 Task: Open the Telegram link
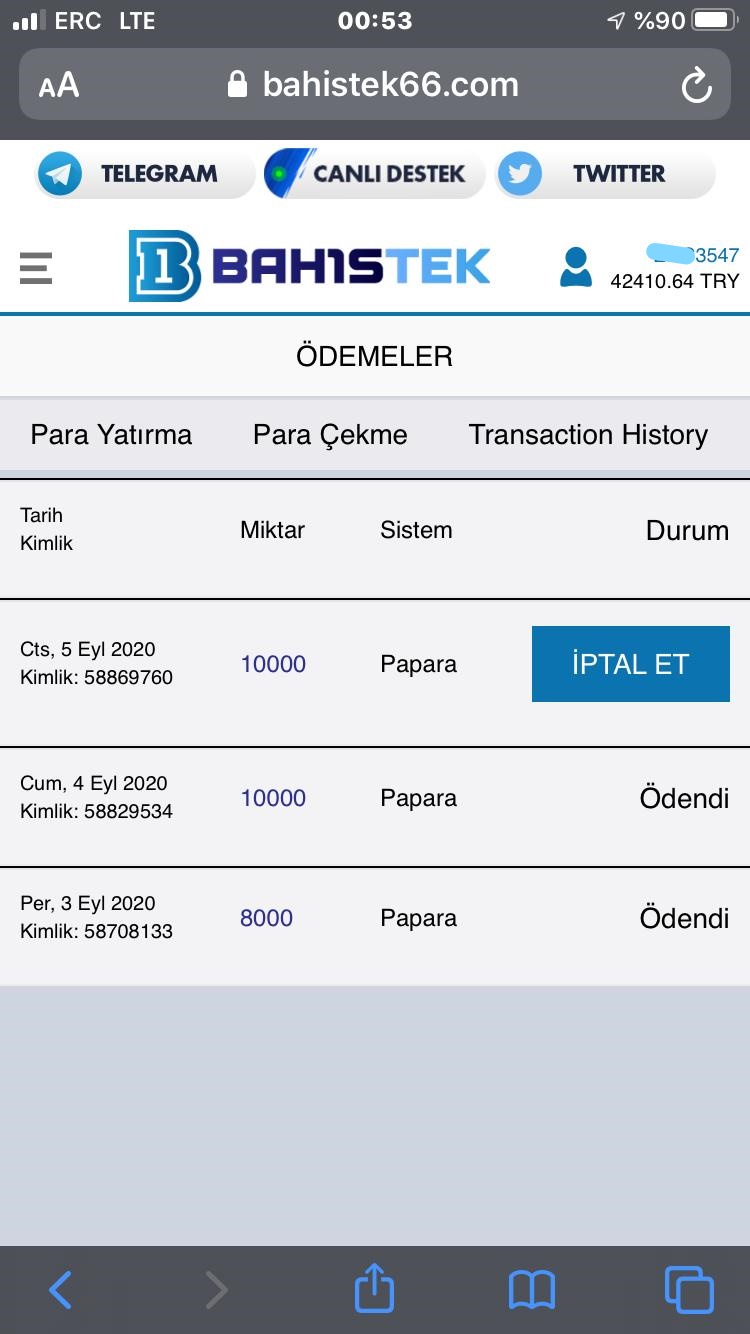click(145, 174)
